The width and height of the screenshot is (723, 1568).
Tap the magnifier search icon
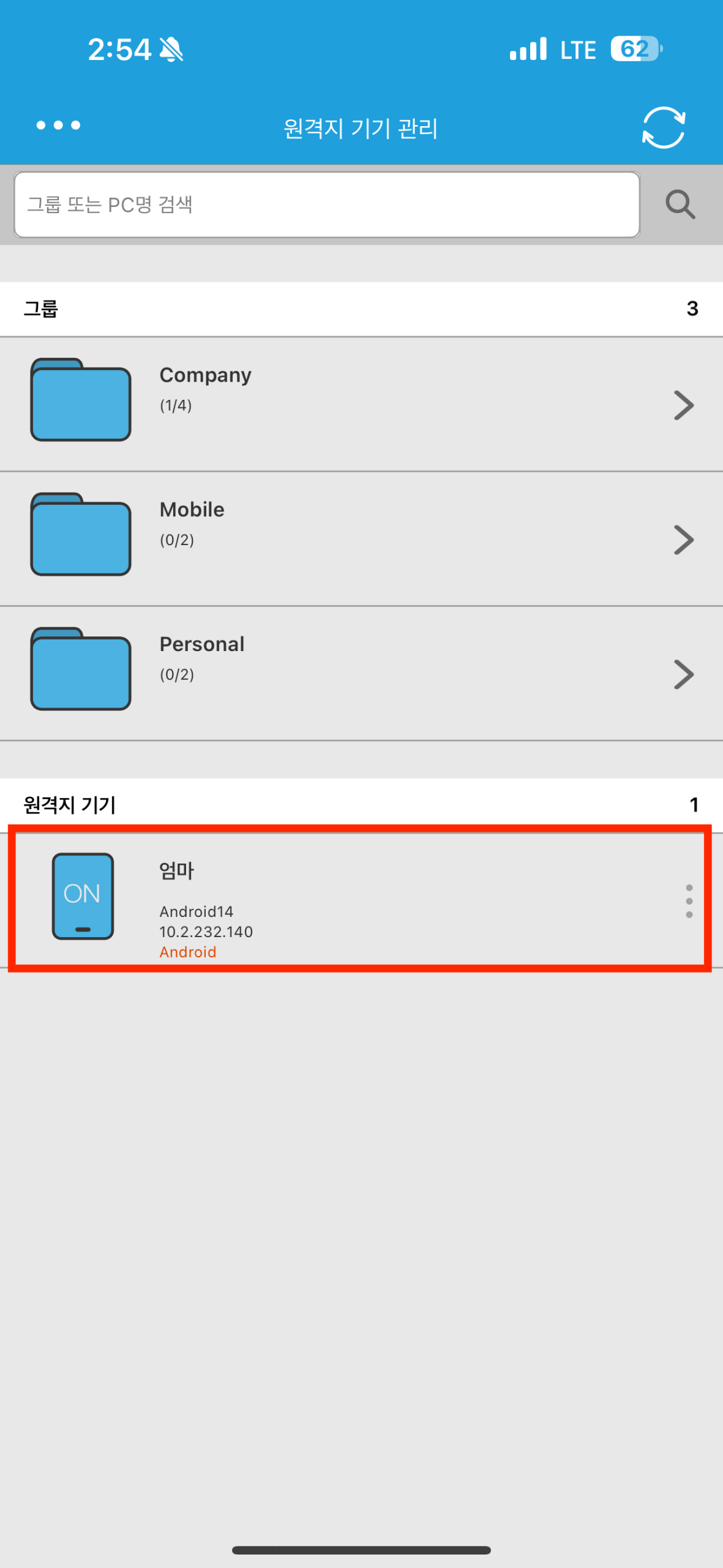point(680,205)
